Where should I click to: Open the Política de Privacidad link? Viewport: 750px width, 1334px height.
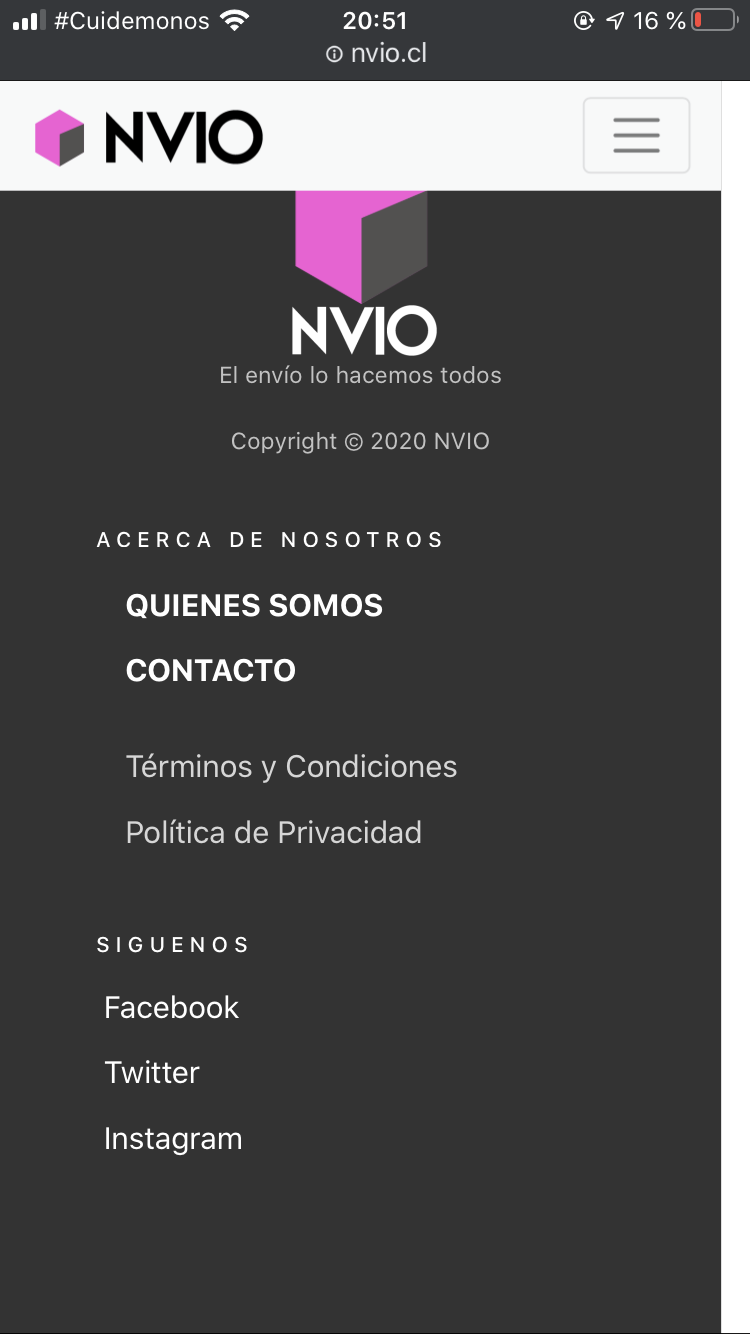tap(273, 833)
